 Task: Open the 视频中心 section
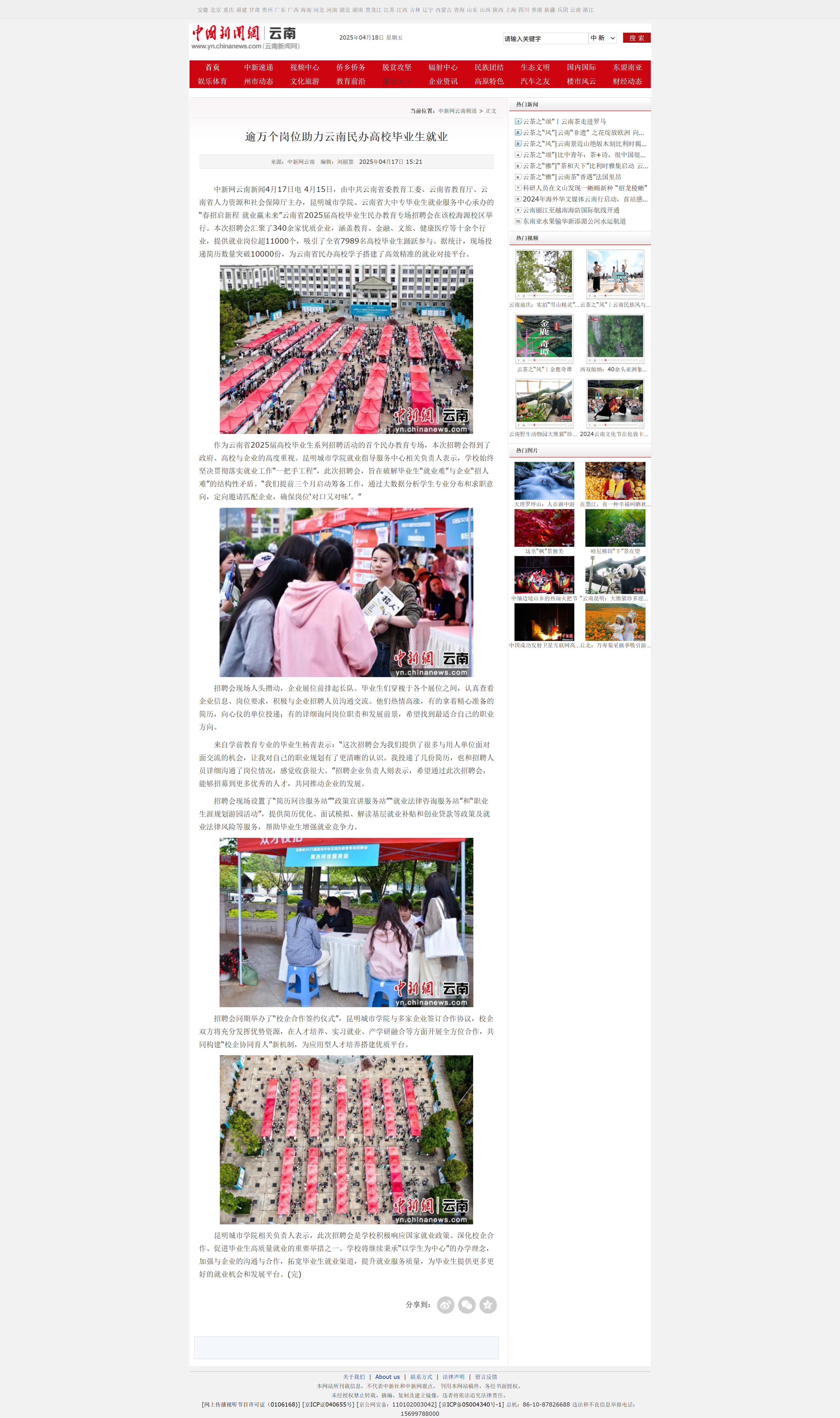[304, 68]
